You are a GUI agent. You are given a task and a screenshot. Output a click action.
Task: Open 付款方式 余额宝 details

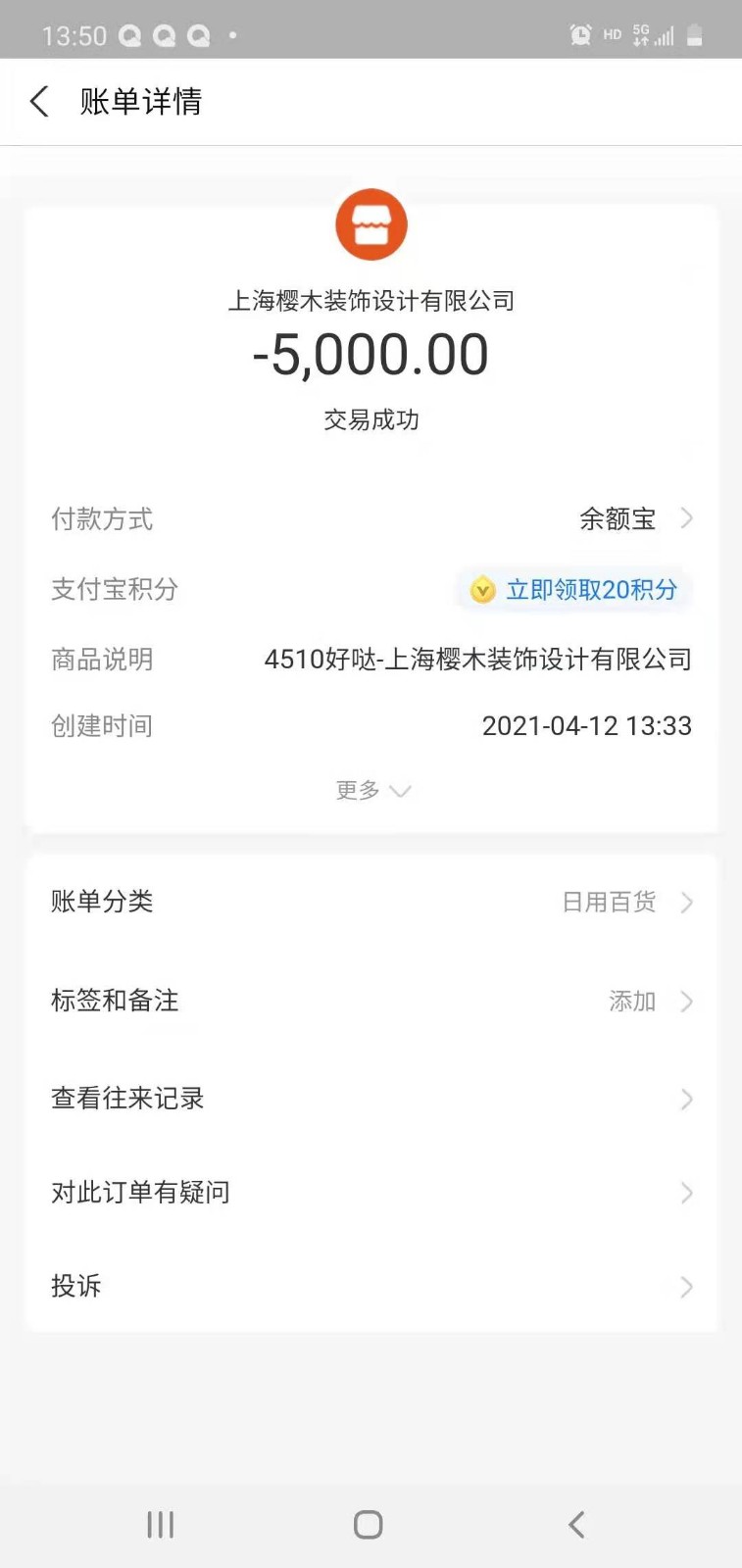point(632,518)
